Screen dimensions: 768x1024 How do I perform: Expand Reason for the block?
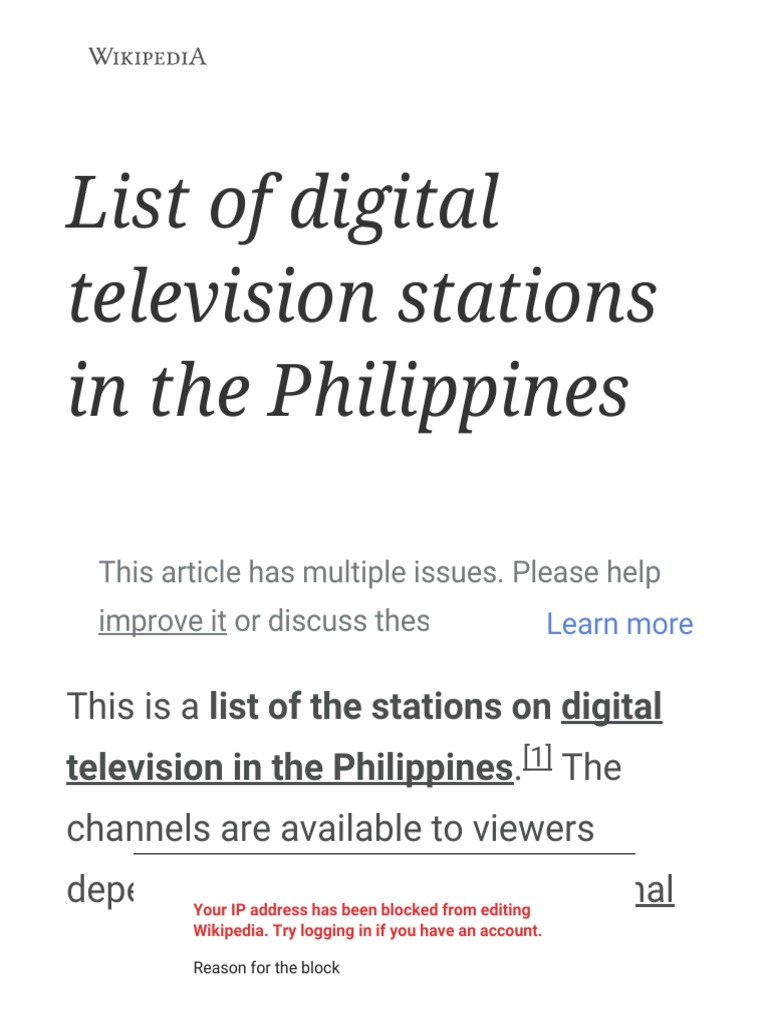pos(266,967)
